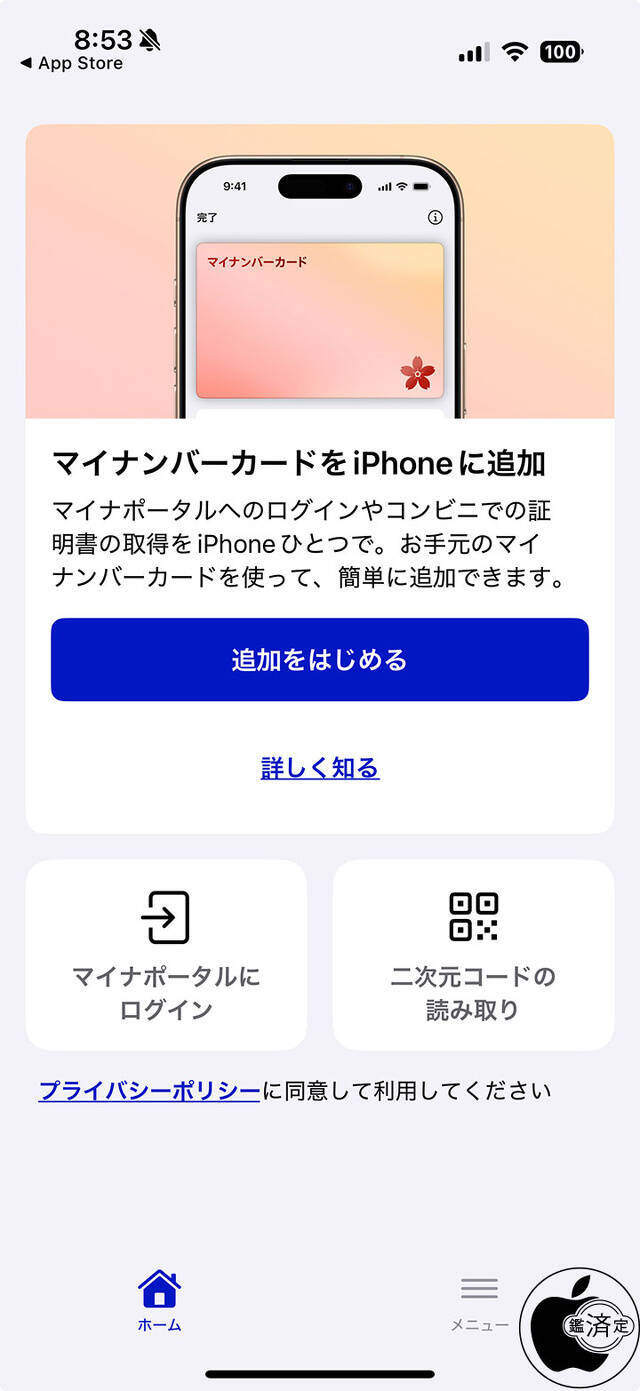The height and width of the screenshot is (1391, 640).
Task: Switch to the ホーム tab
Action: click(160, 1300)
